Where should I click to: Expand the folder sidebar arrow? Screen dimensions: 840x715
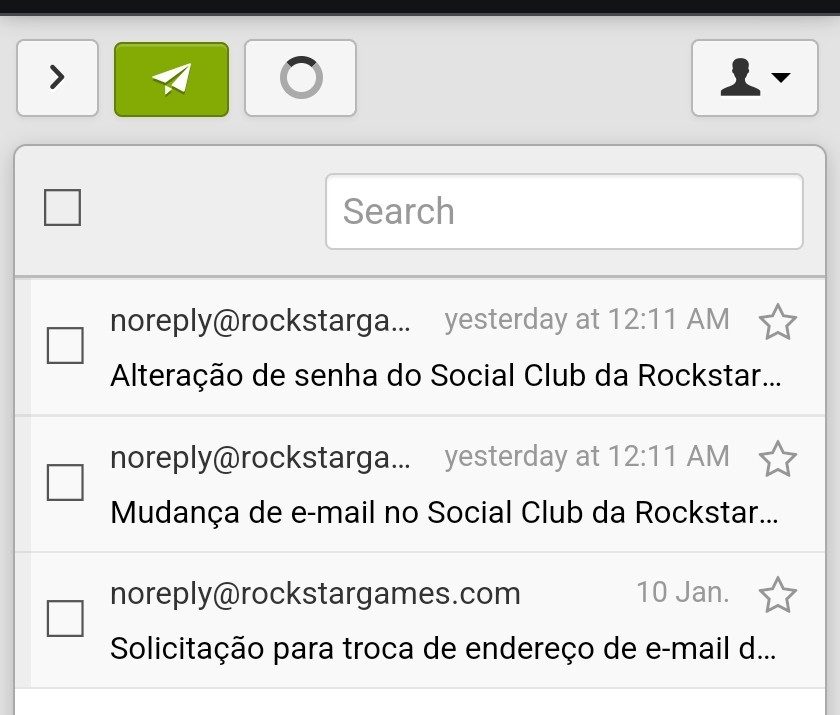[x=57, y=78]
